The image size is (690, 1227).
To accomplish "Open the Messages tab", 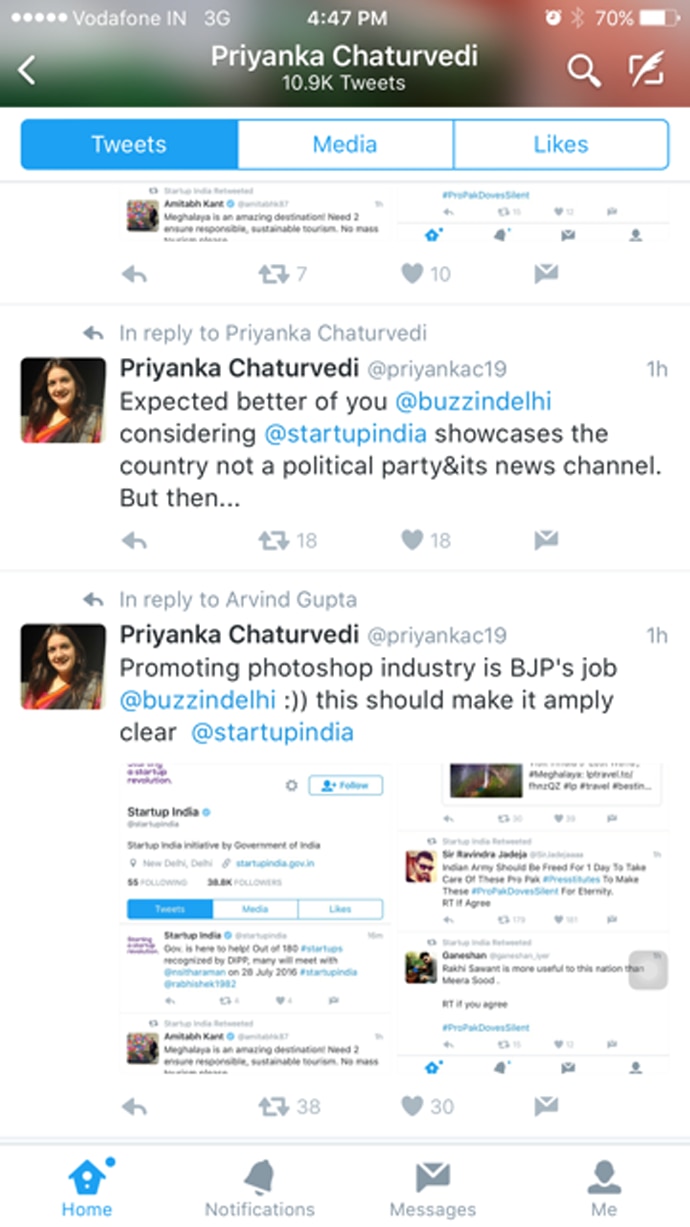I will click(432, 1188).
